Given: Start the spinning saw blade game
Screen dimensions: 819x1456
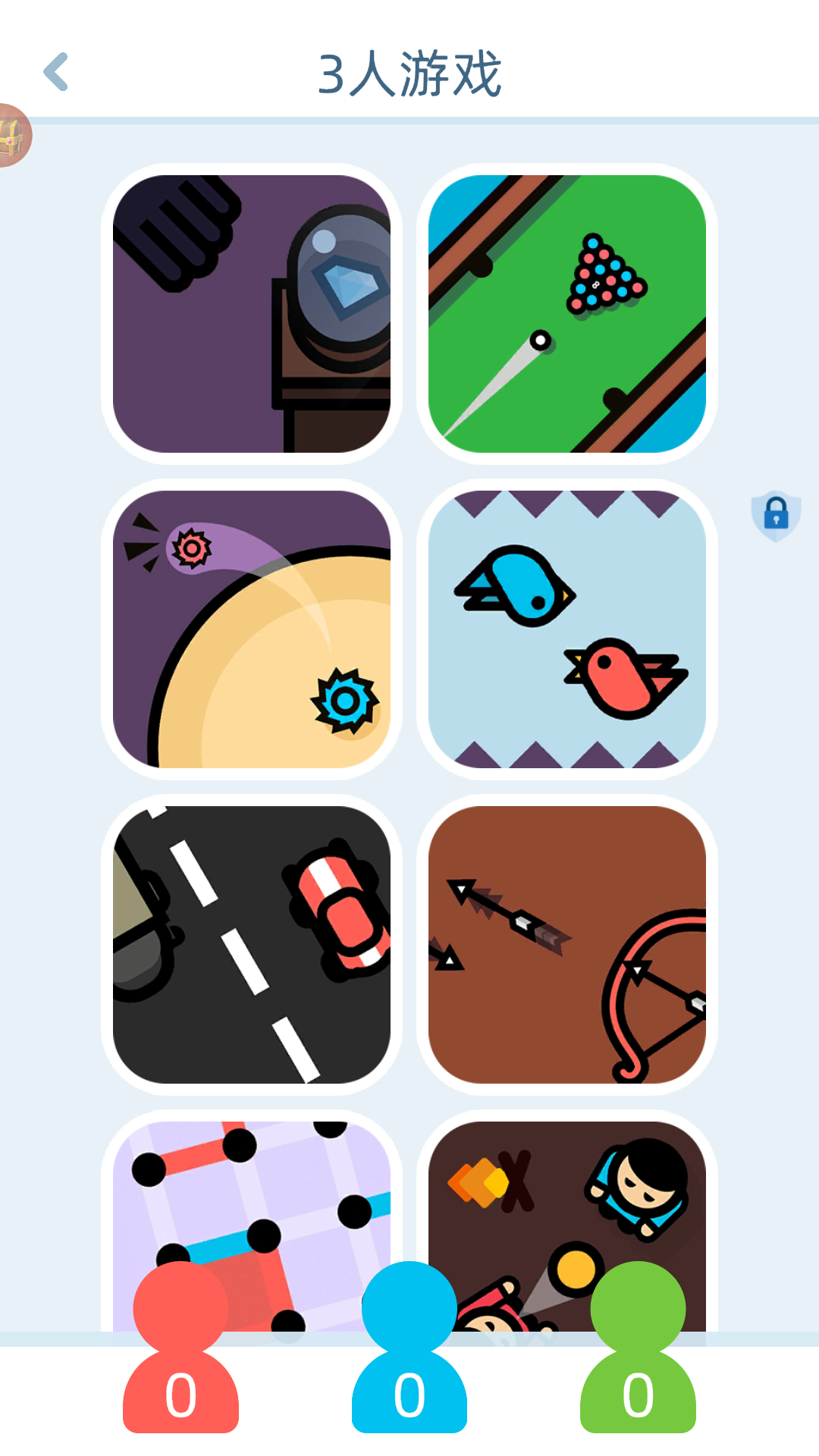Looking at the screenshot, I should [252, 629].
